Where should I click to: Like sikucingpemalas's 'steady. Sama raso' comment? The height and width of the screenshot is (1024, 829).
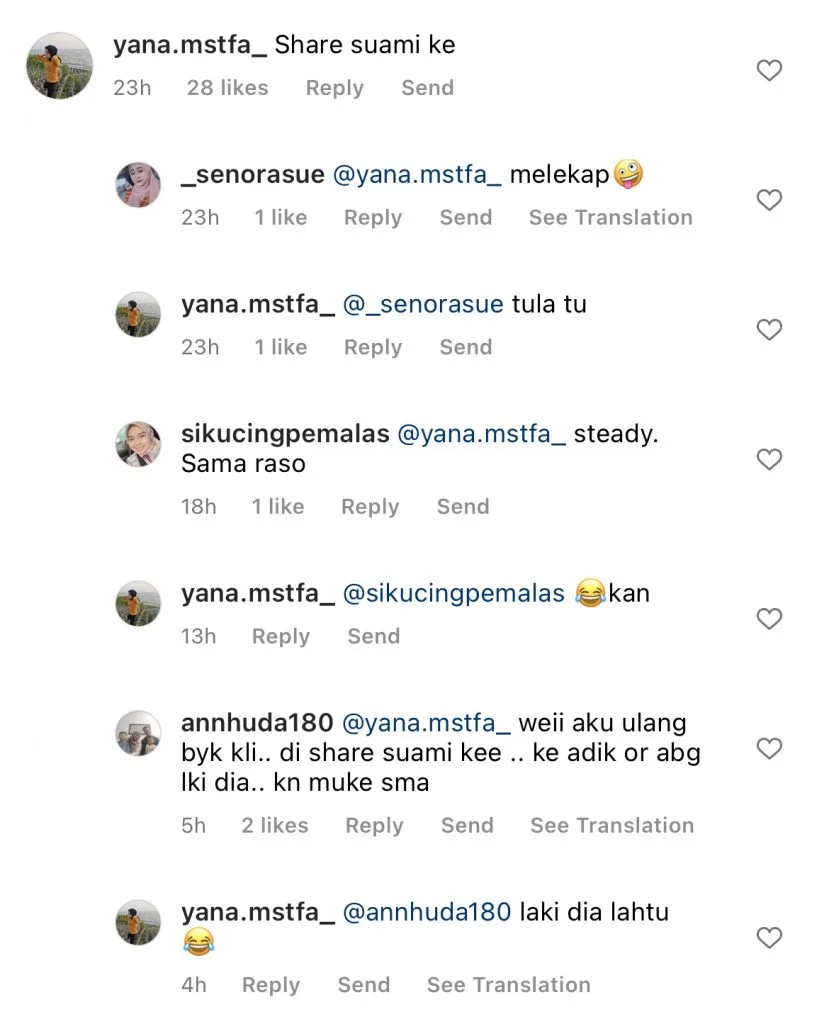(x=768, y=459)
